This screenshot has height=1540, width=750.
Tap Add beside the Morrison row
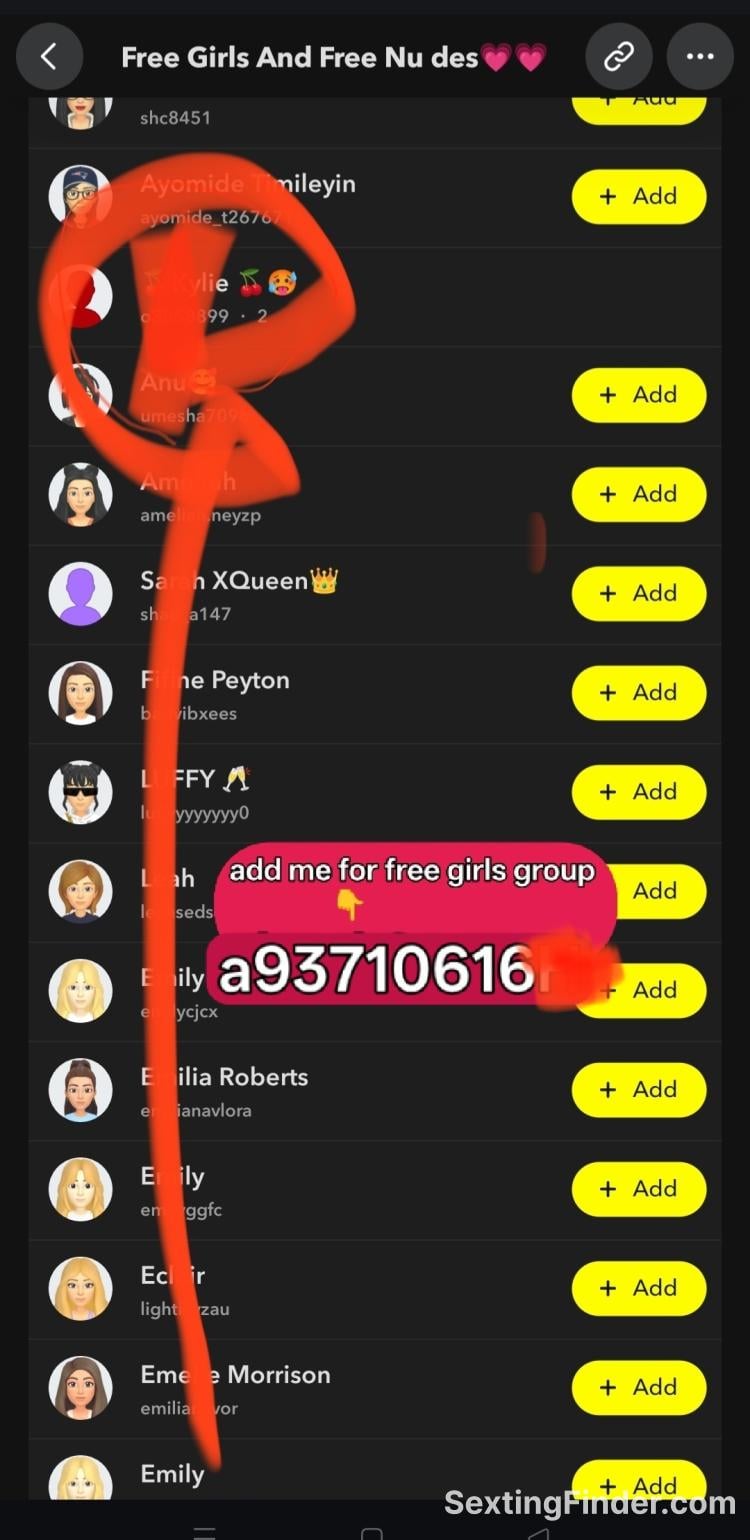coord(639,1388)
